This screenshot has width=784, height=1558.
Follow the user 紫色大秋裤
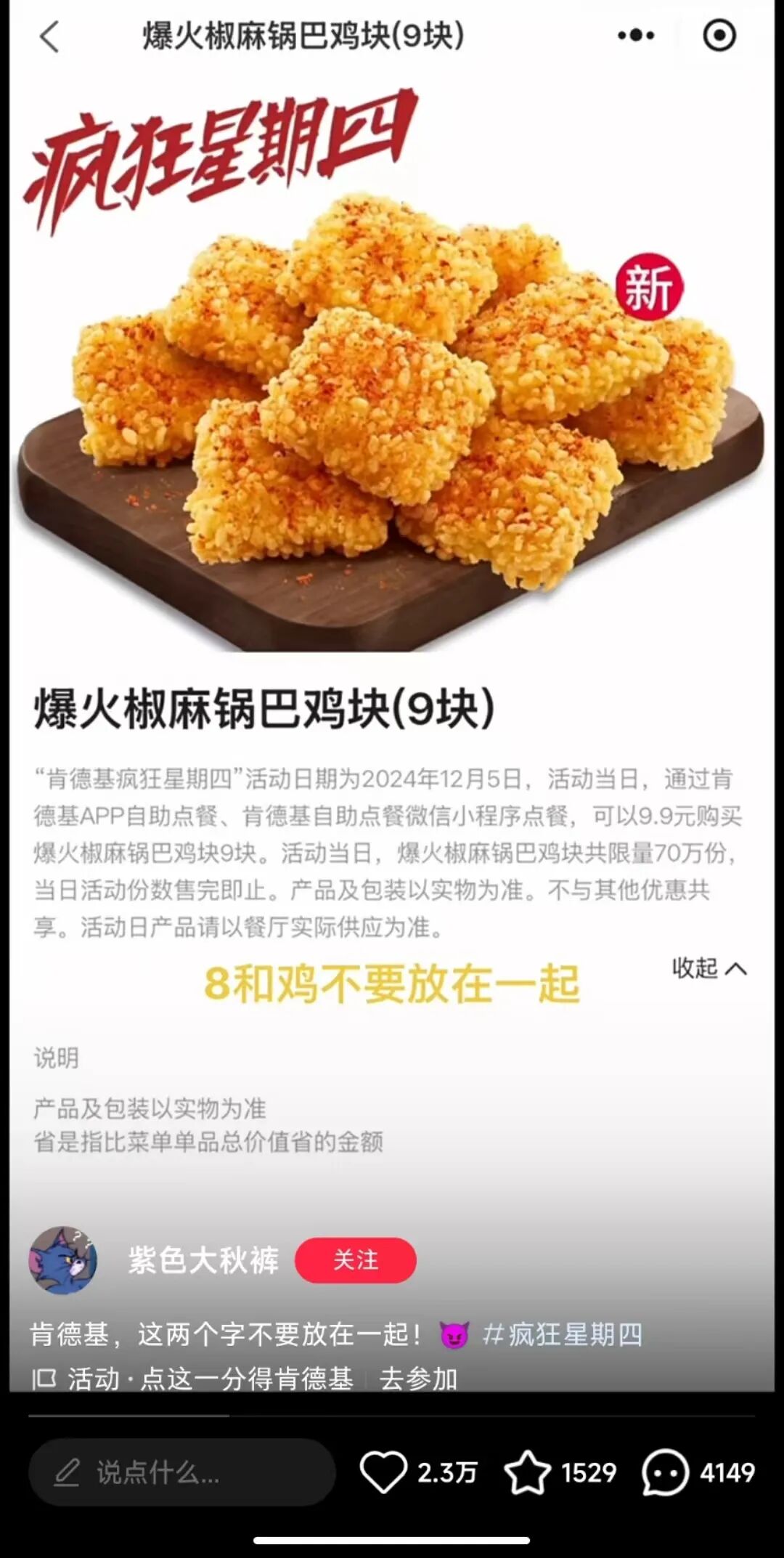tap(355, 1260)
